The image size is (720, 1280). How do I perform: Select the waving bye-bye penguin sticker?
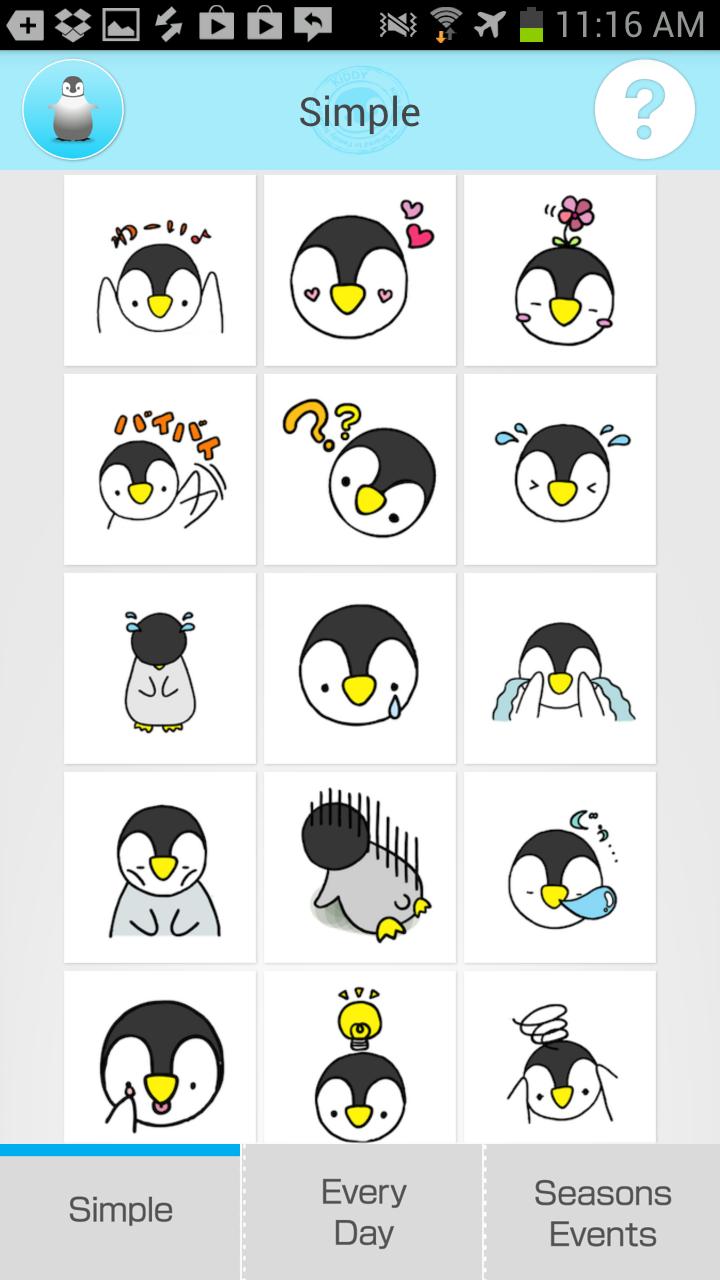pos(160,469)
